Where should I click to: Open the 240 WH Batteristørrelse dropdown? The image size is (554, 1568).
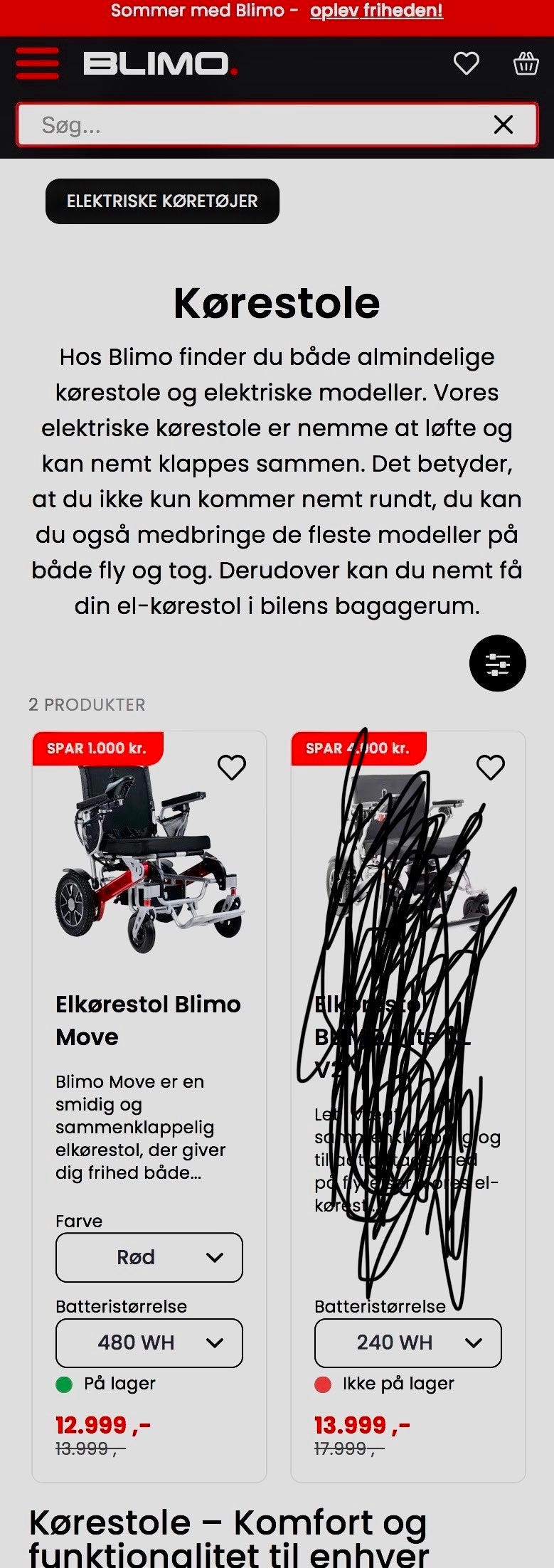[x=407, y=1342]
